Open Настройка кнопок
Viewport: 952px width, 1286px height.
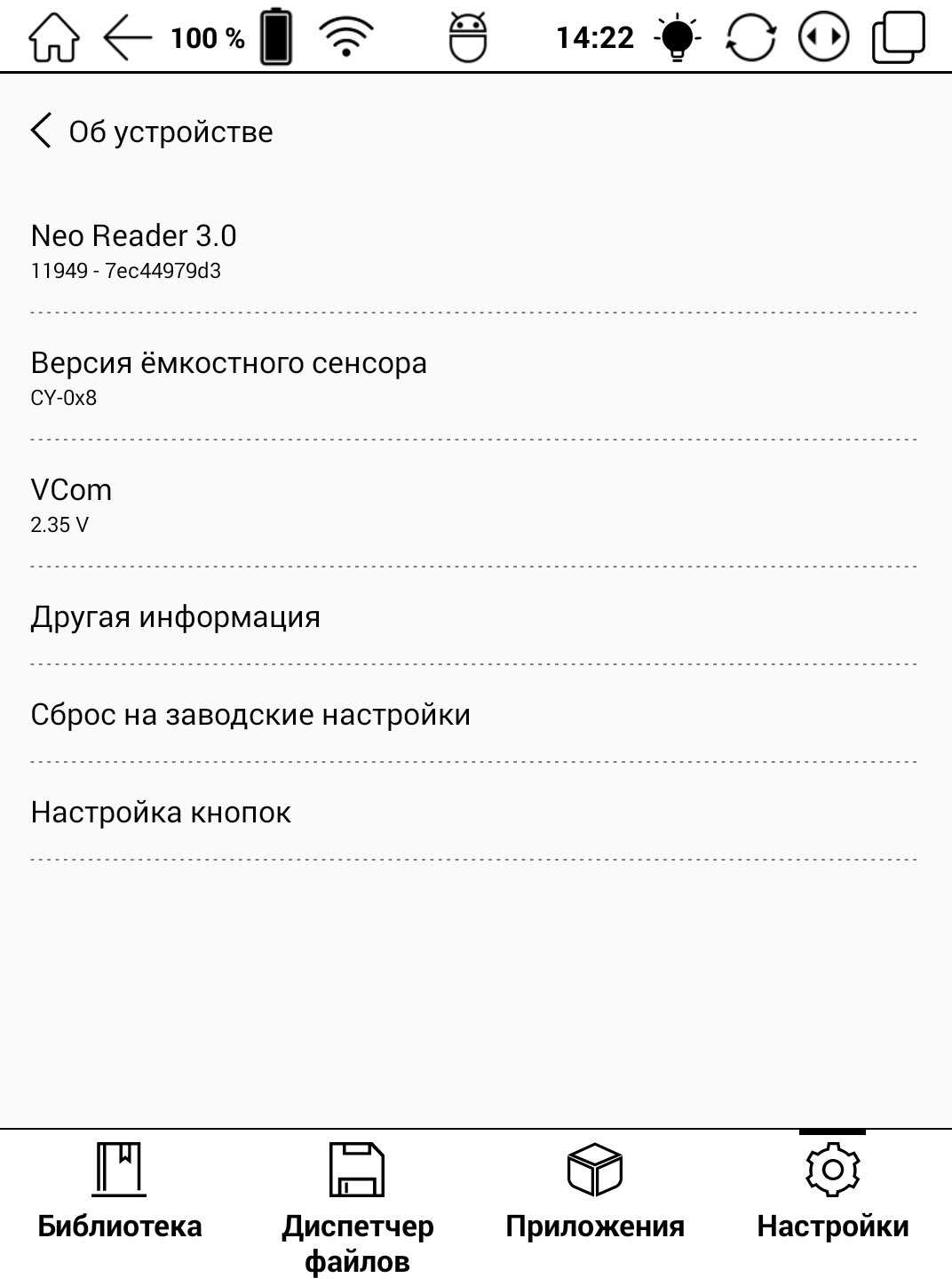tap(161, 812)
